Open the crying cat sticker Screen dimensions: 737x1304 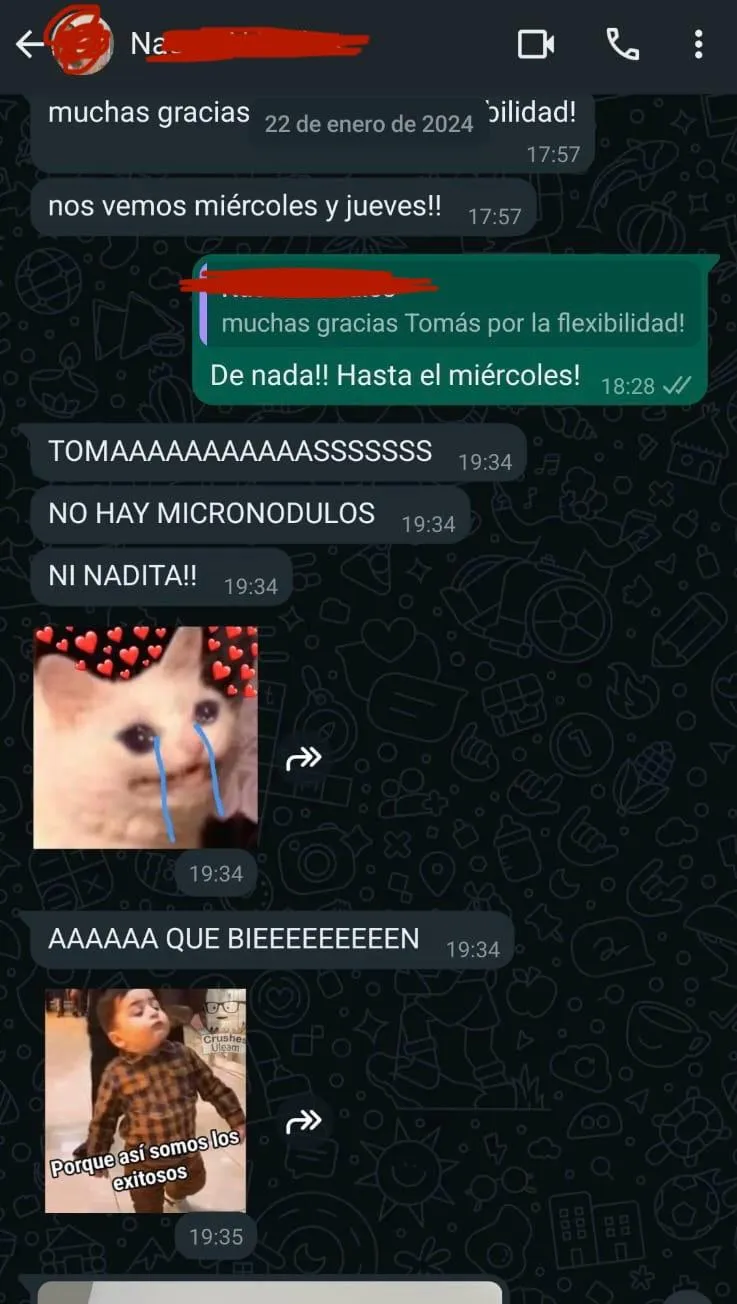tap(146, 737)
